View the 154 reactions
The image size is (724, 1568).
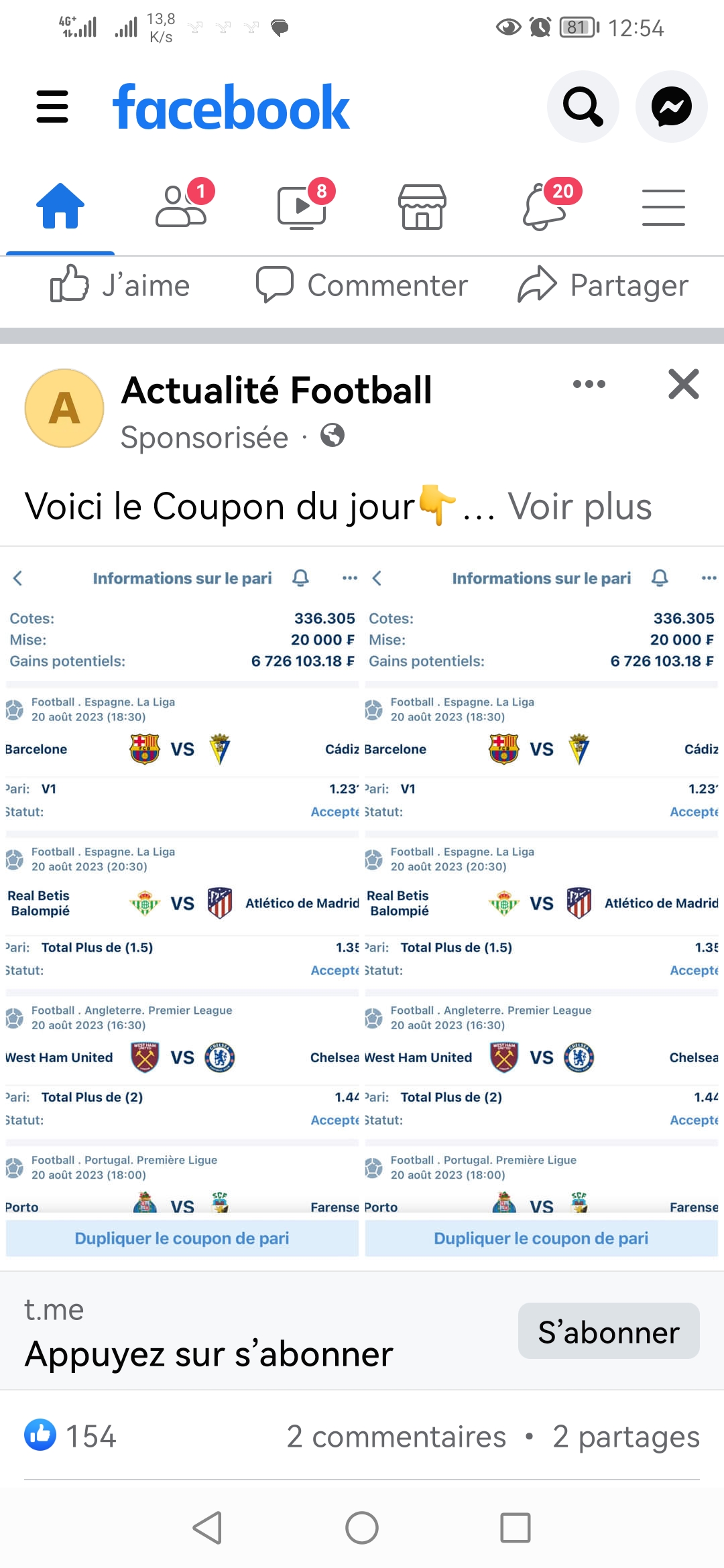point(70,1436)
